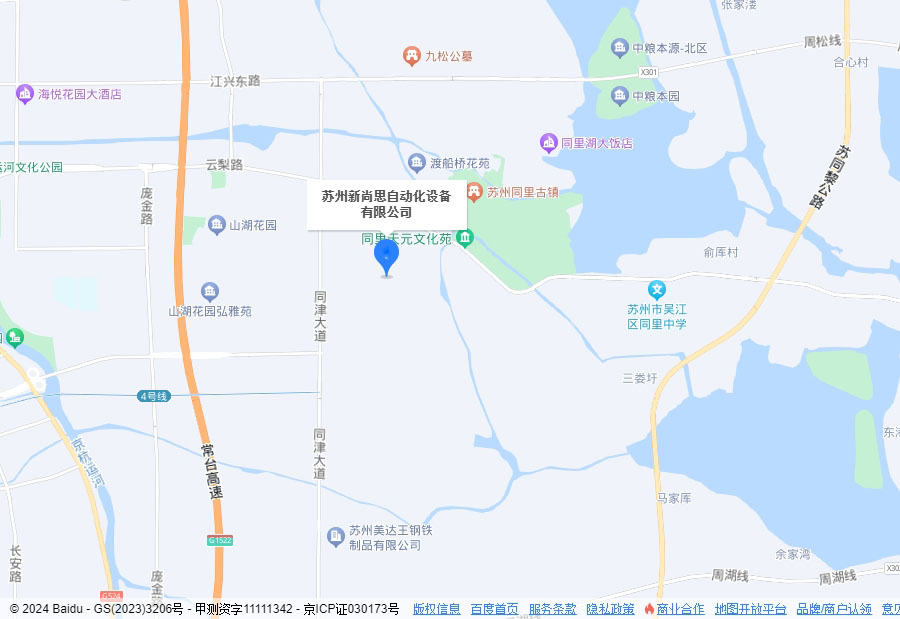This screenshot has width=900, height=619.
Task: Select the 海悦花园大酒店 hotel marker
Action: [x=25, y=94]
